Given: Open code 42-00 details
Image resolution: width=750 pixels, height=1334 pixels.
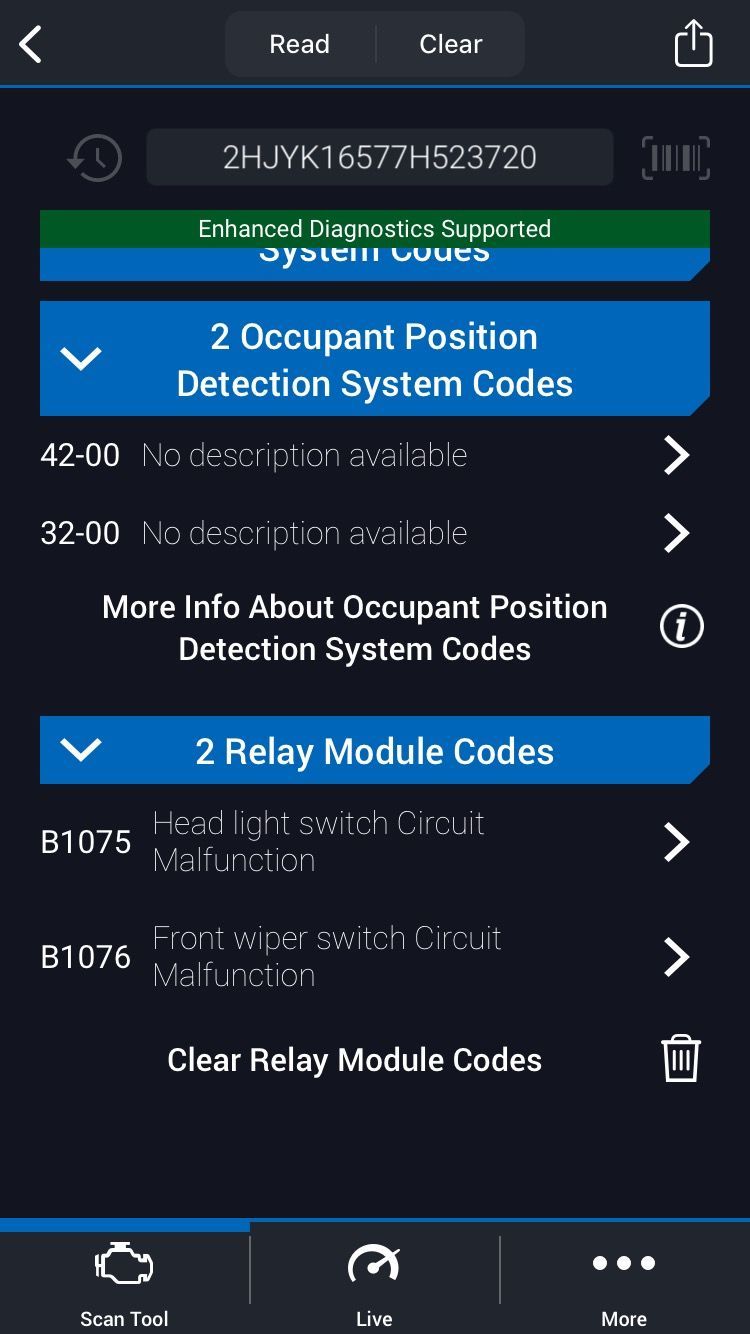Looking at the screenshot, I should (x=676, y=455).
